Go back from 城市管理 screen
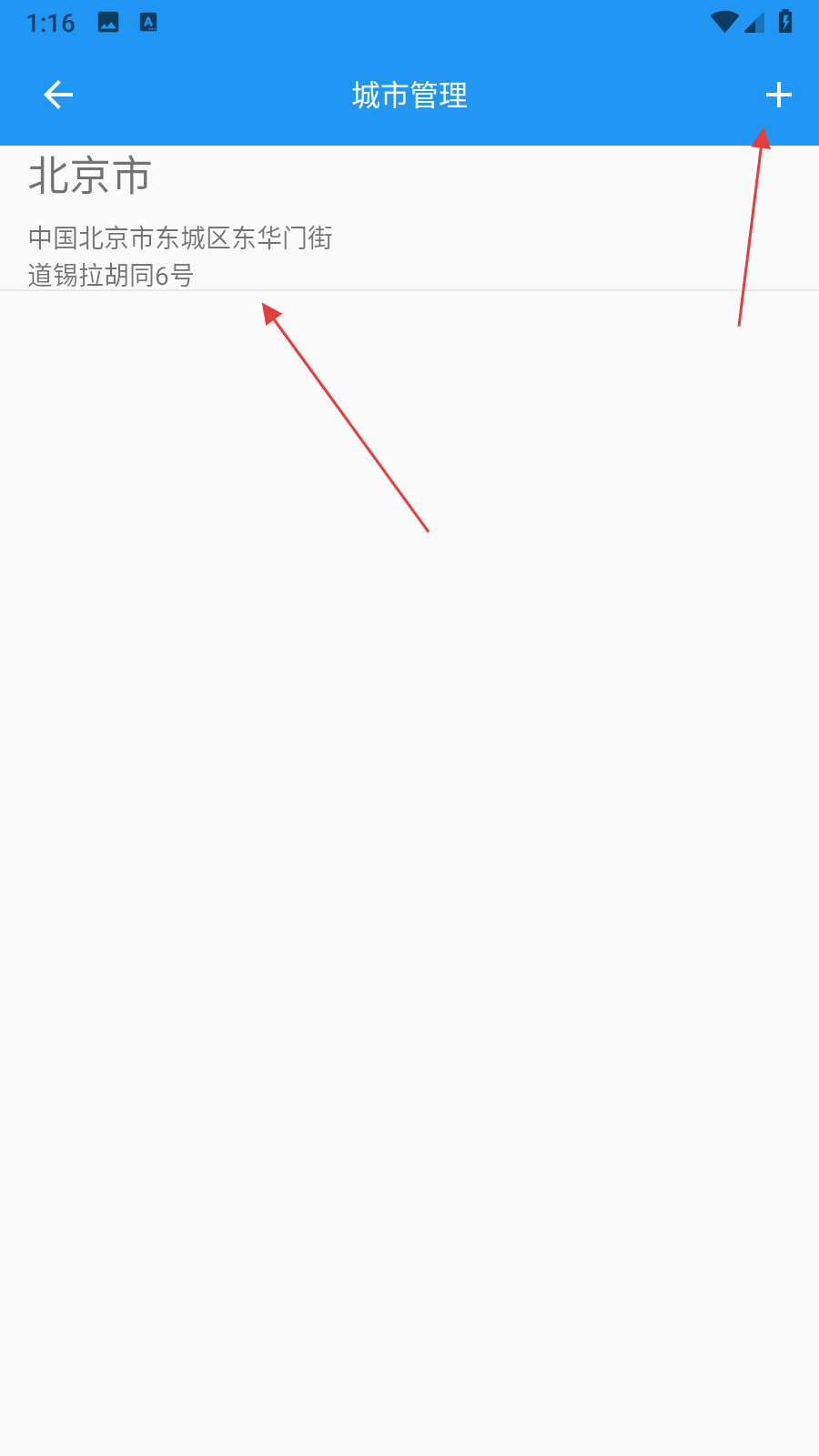Image resolution: width=819 pixels, height=1456 pixels. coord(58,95)
